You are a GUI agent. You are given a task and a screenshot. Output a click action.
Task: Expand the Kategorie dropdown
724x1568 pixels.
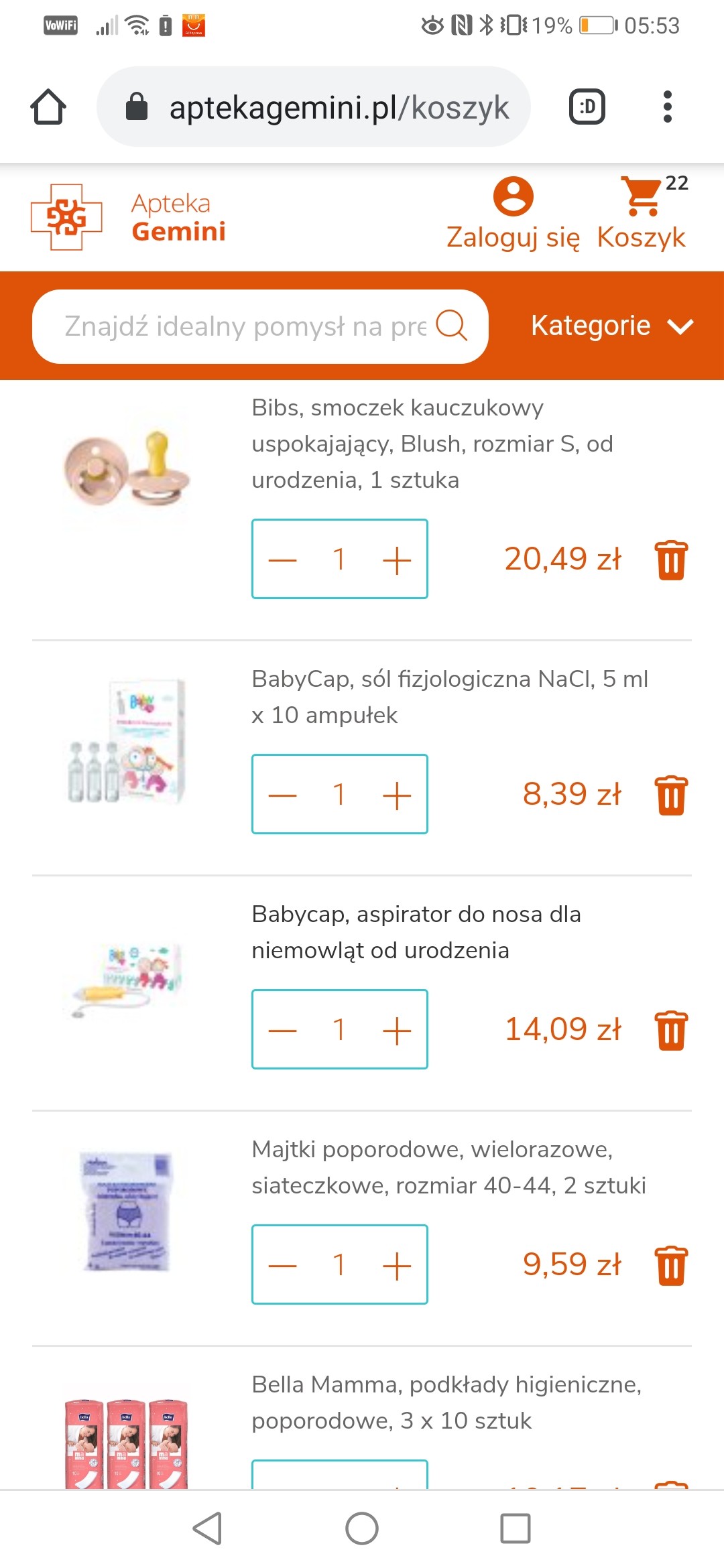pos(611,326)
